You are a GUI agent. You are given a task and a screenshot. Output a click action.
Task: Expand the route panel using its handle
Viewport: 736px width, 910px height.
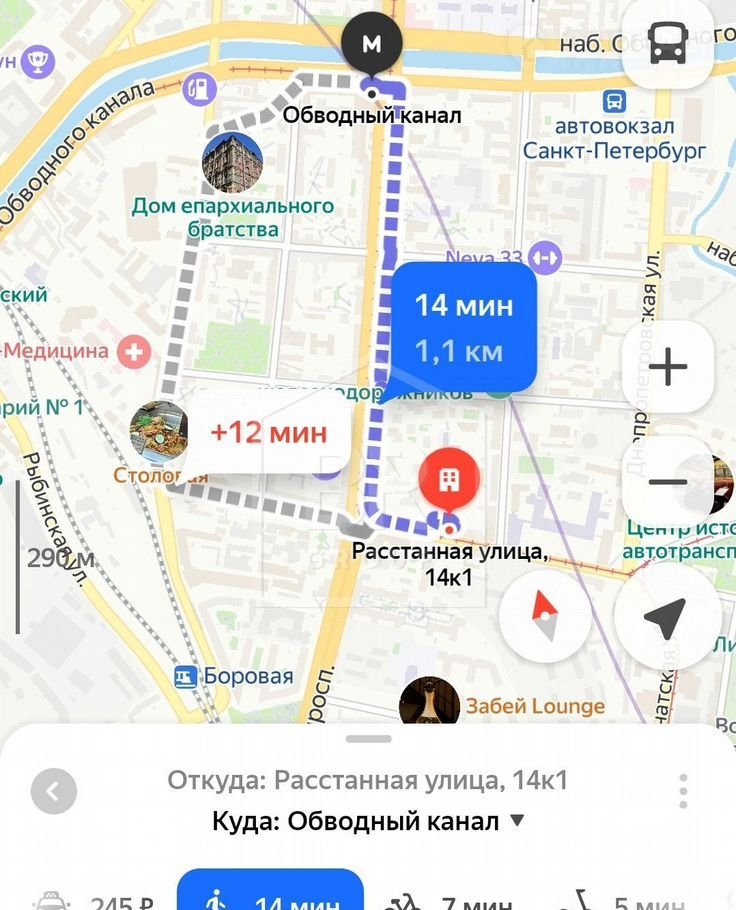pos(368,739)
